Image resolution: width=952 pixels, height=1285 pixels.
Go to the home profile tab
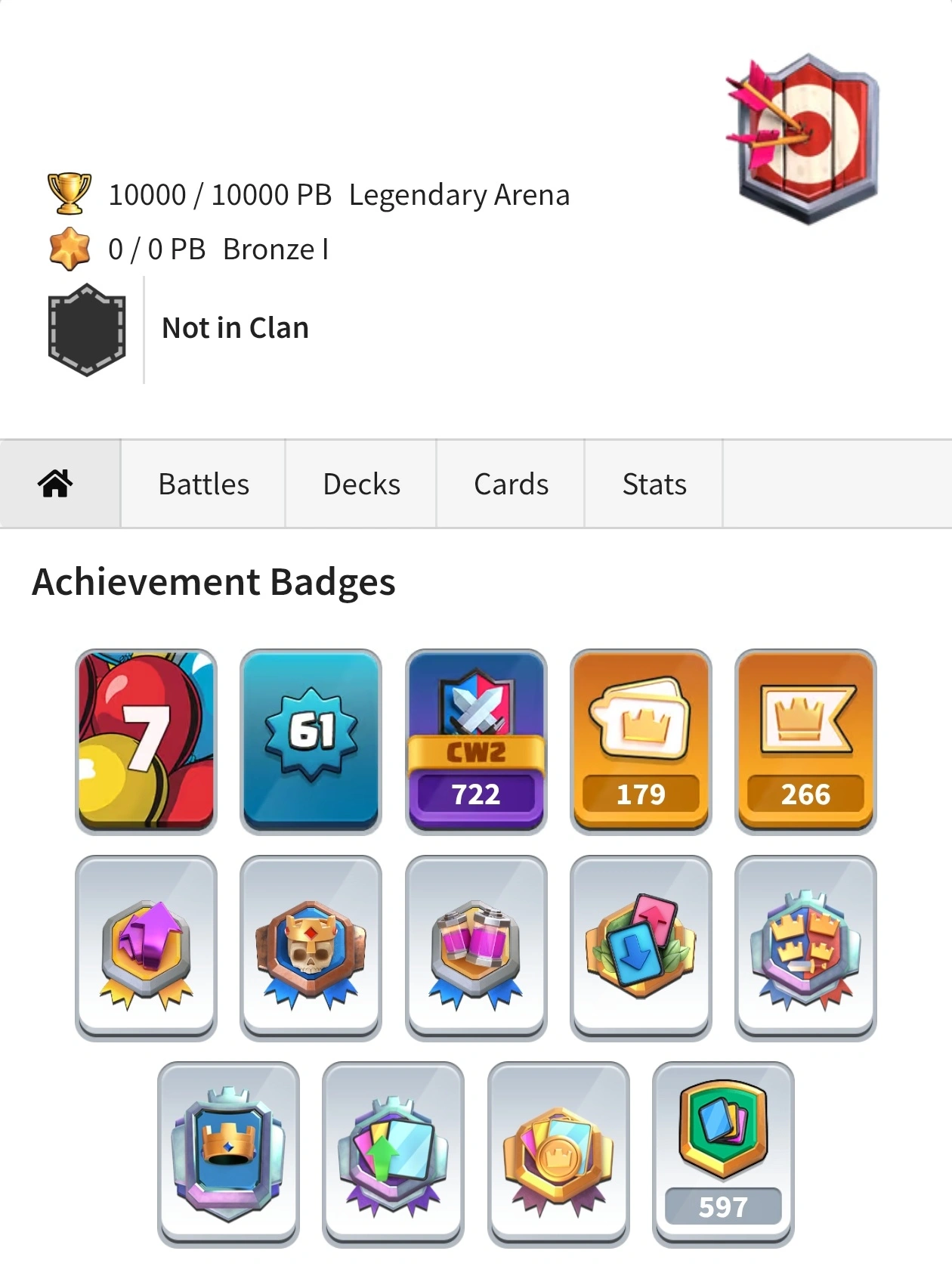pyautogui.click(x=56, y=484)
